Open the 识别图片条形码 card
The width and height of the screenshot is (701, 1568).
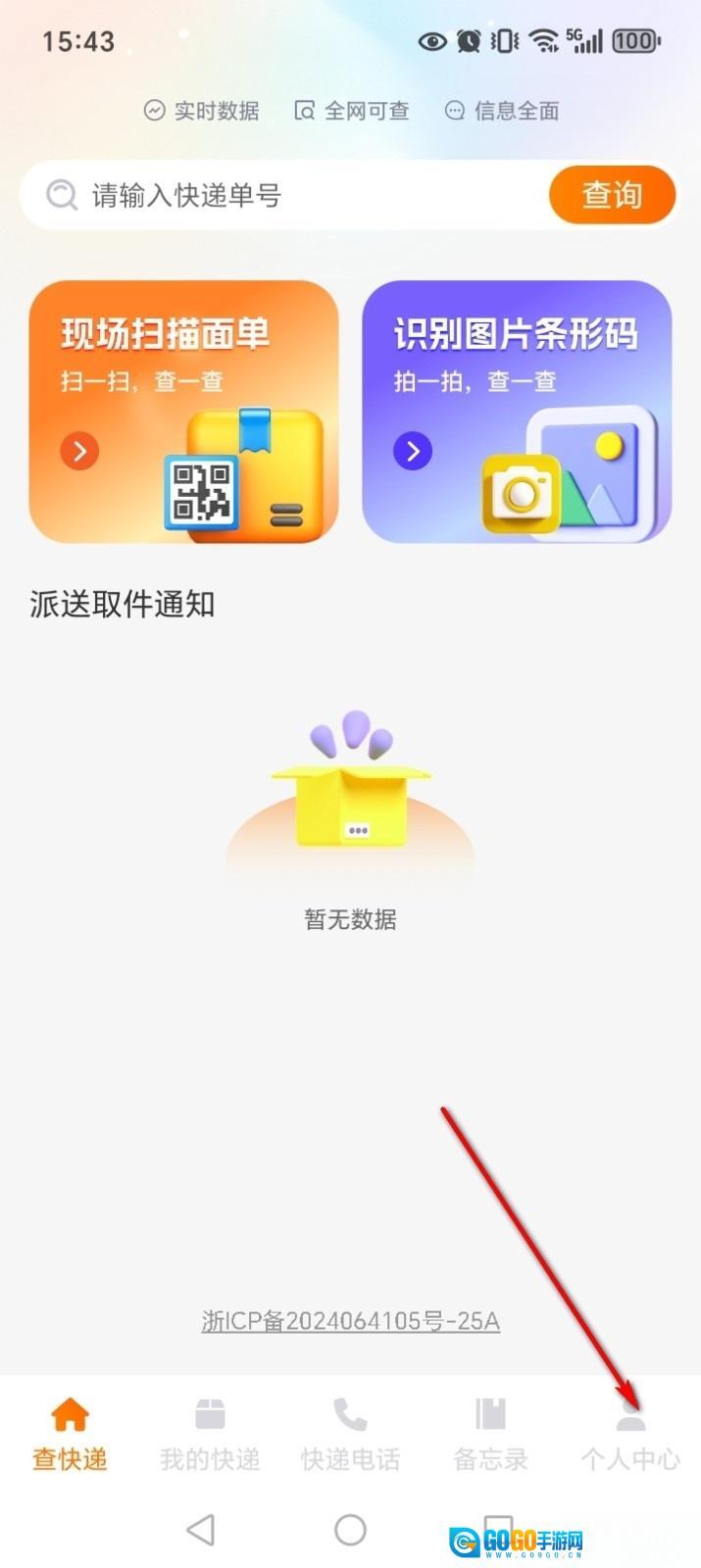(x=517, y=412)
